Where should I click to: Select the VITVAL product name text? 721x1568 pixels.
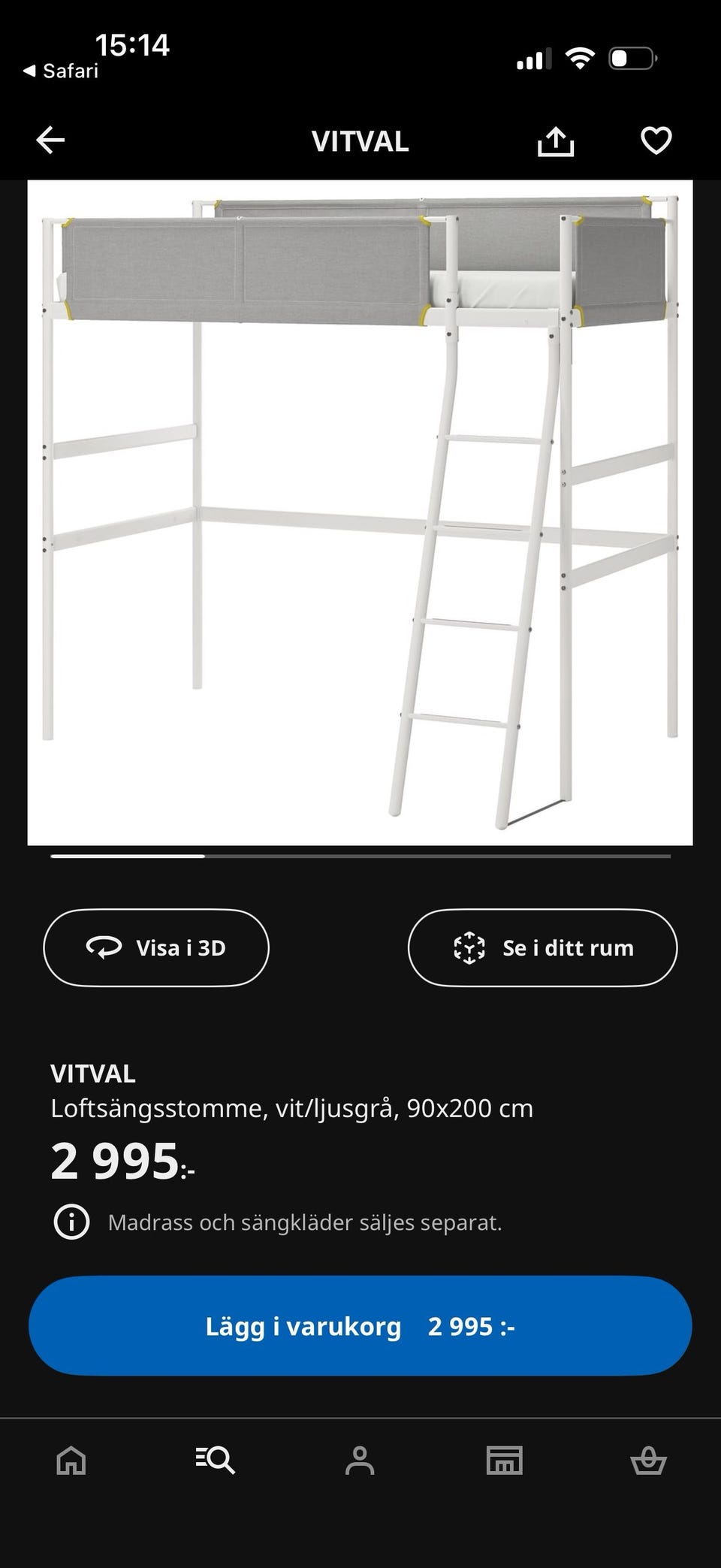[x=92, y=1074]
